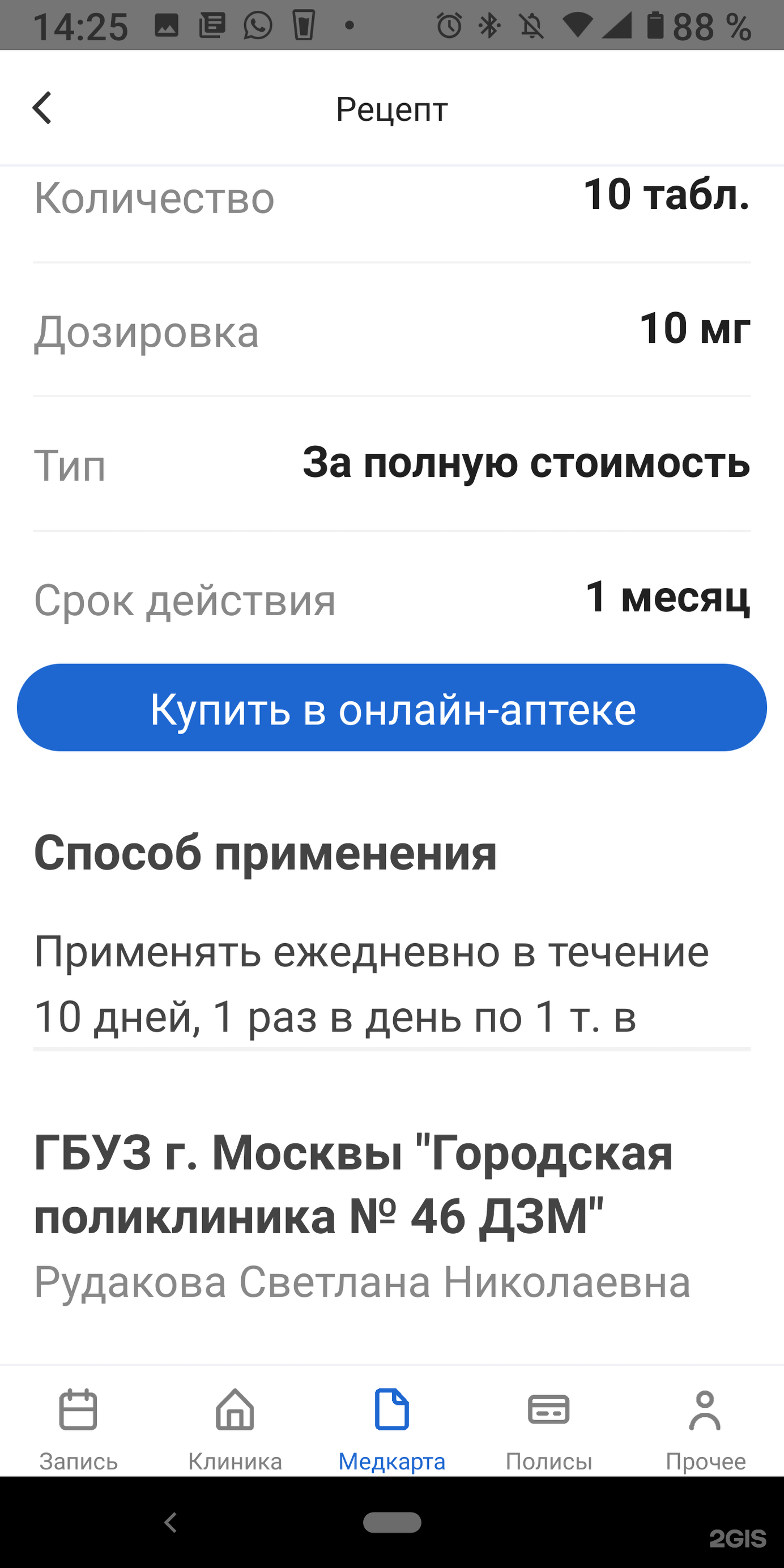Open the Клиника tab
Screen dimensions: 784x1568
[x=235, y=1423]
